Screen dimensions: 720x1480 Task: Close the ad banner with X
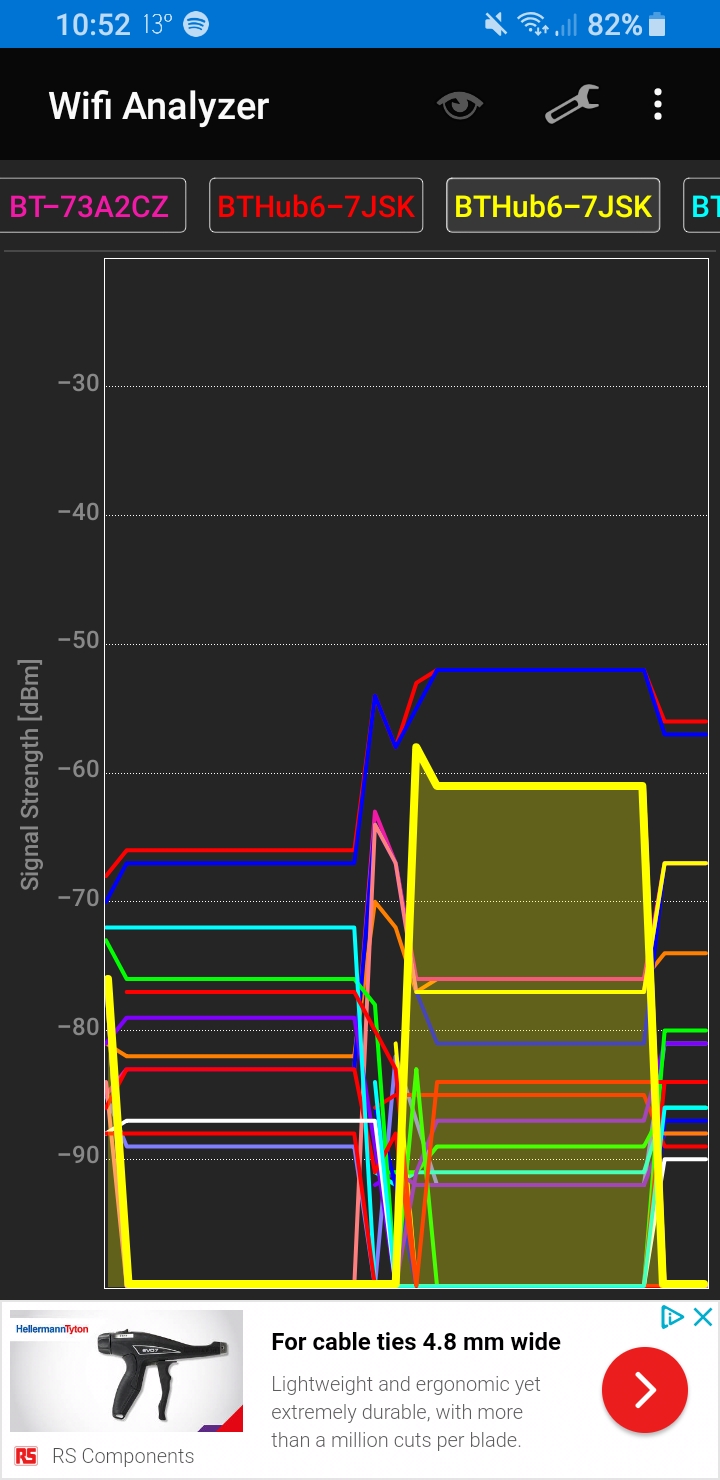[x=703, y=1317]
